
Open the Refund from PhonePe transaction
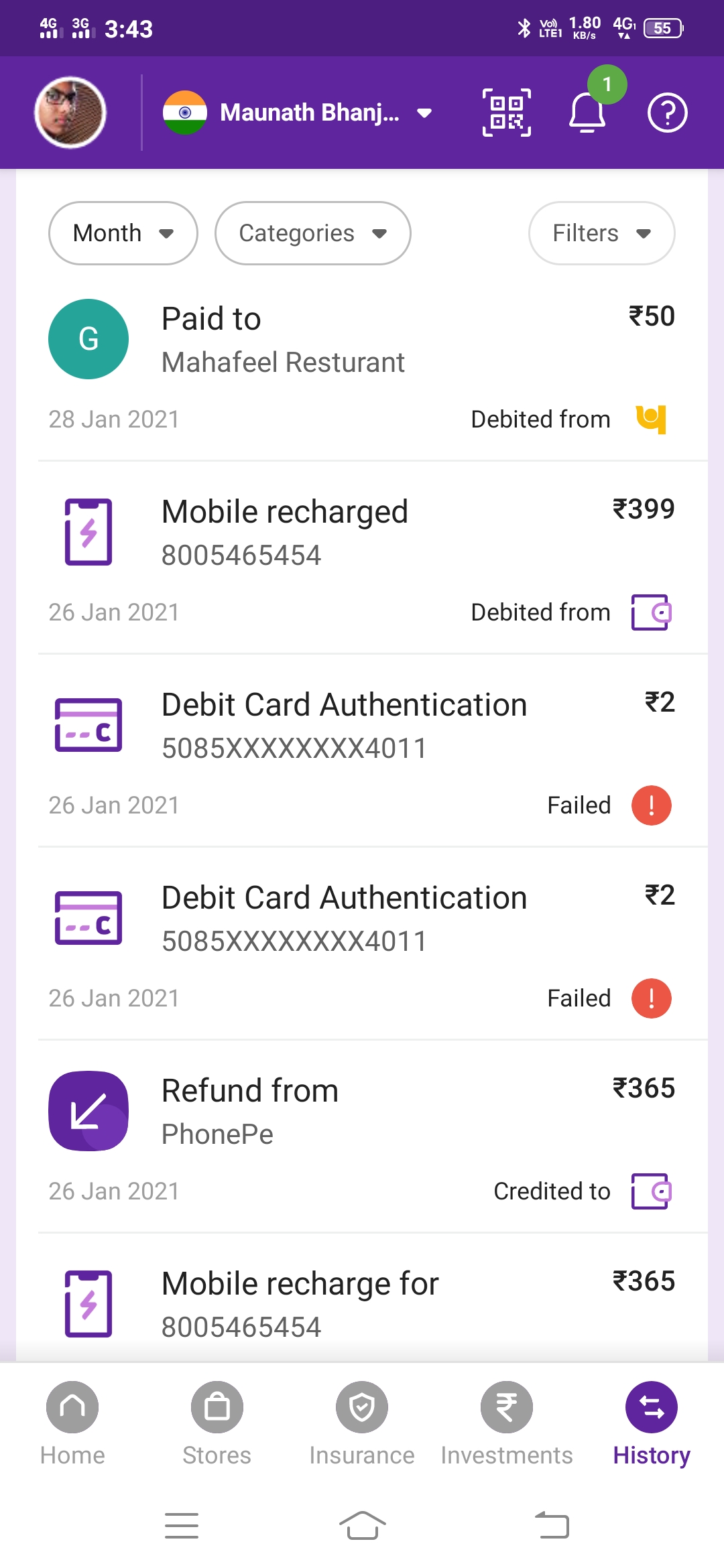tap(362, 1136)
